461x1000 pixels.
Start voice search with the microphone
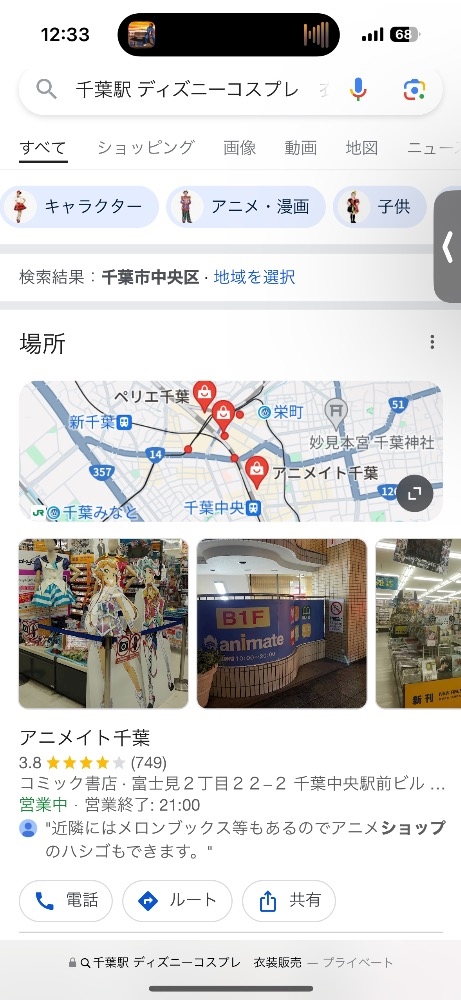[358, 89]
